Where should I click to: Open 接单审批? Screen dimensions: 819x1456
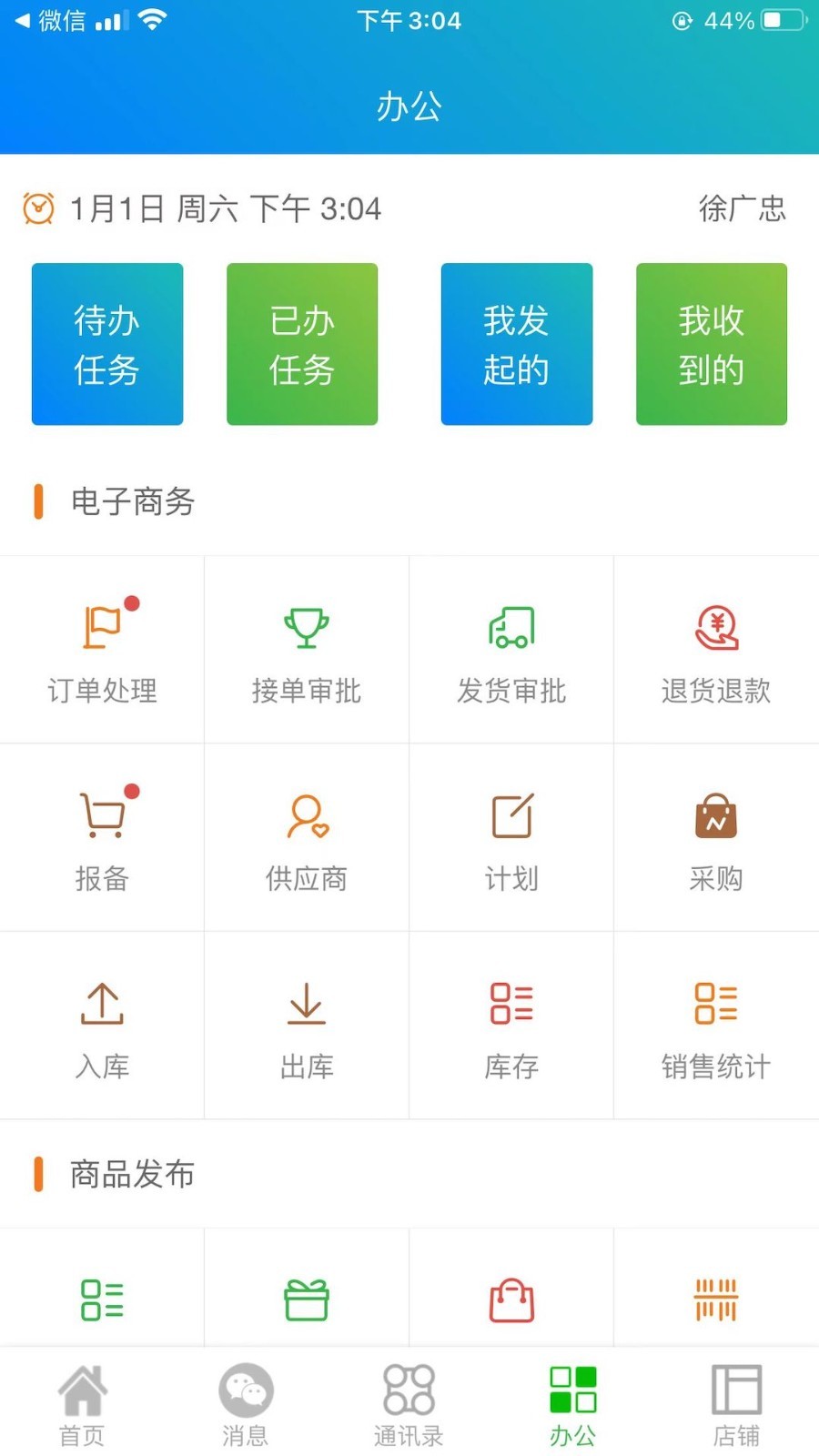click(307, 650)
